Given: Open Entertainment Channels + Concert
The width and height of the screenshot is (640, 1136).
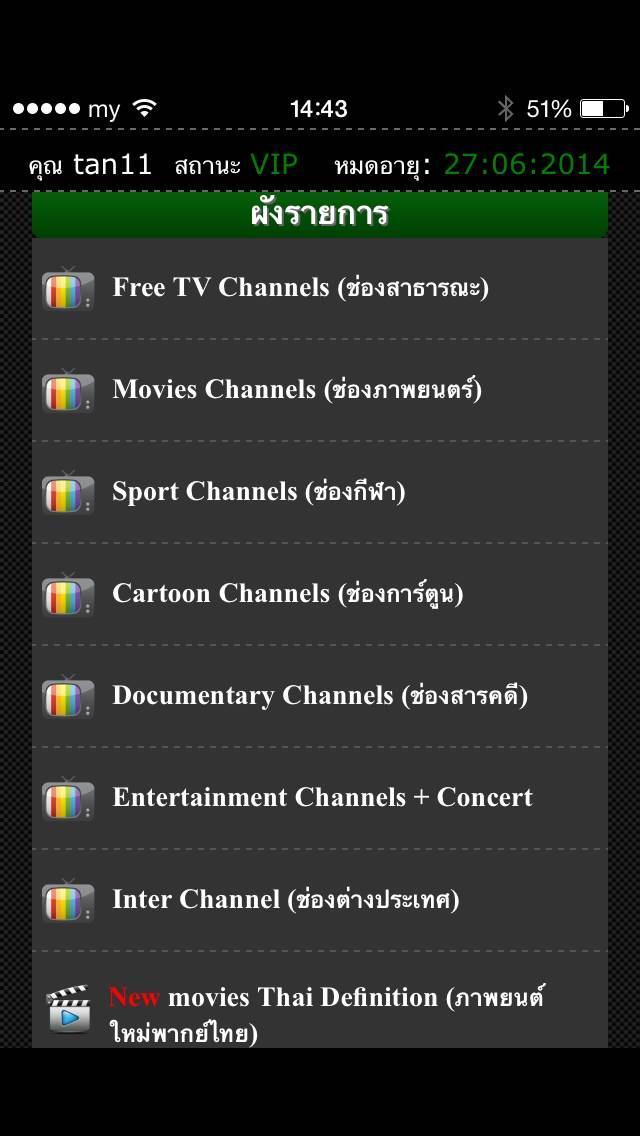Looking at the screenshot, I should tap(322, 798).
